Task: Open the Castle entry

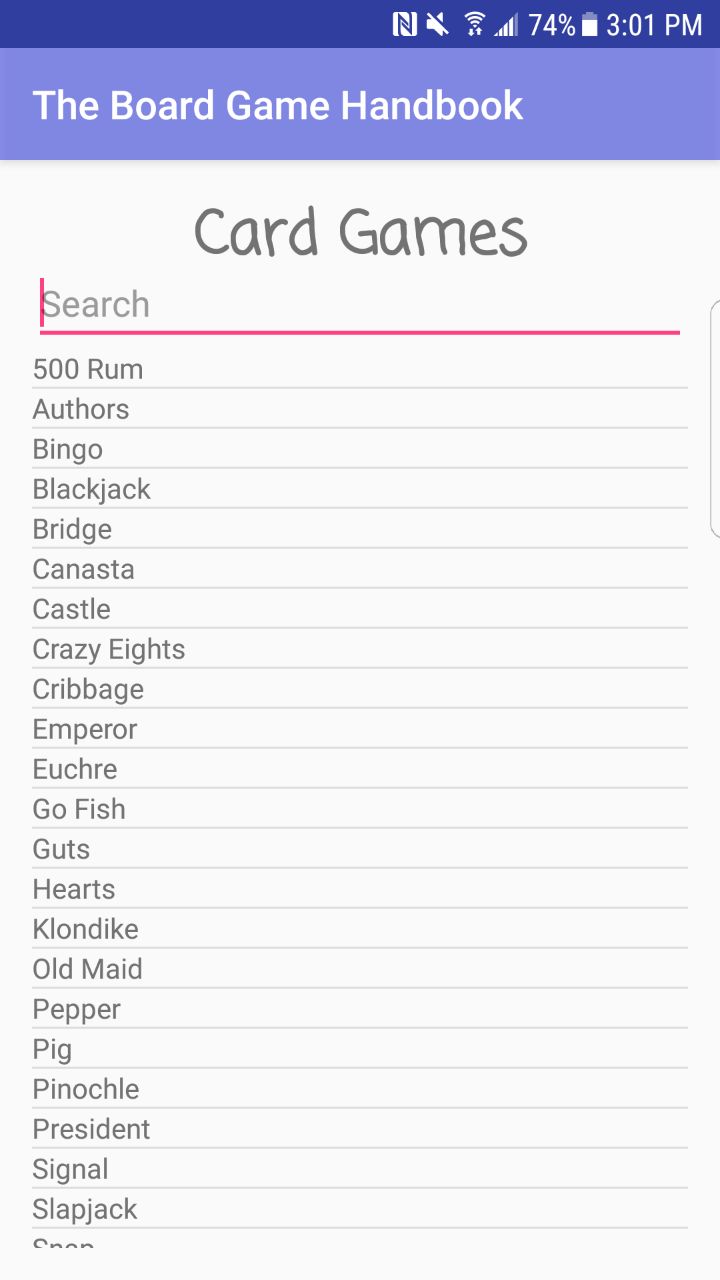Action: click(360, 609)
